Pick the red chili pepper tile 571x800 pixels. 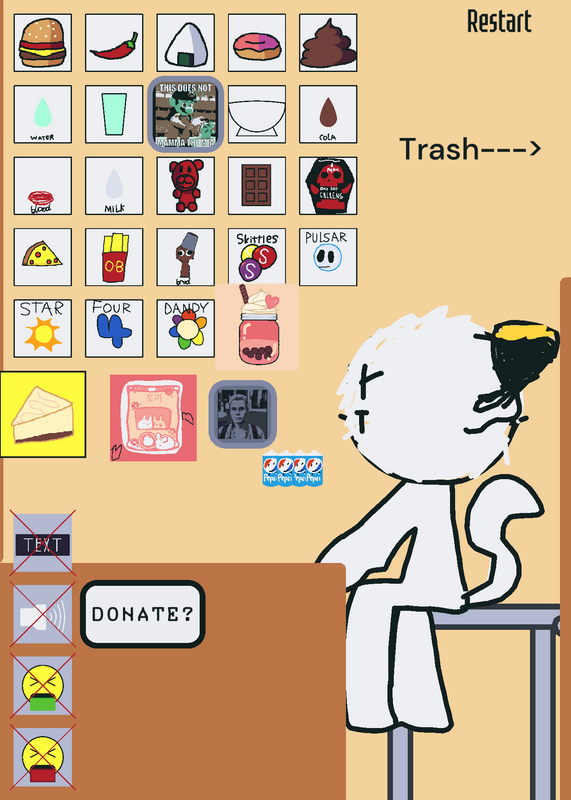pos(114,43)
